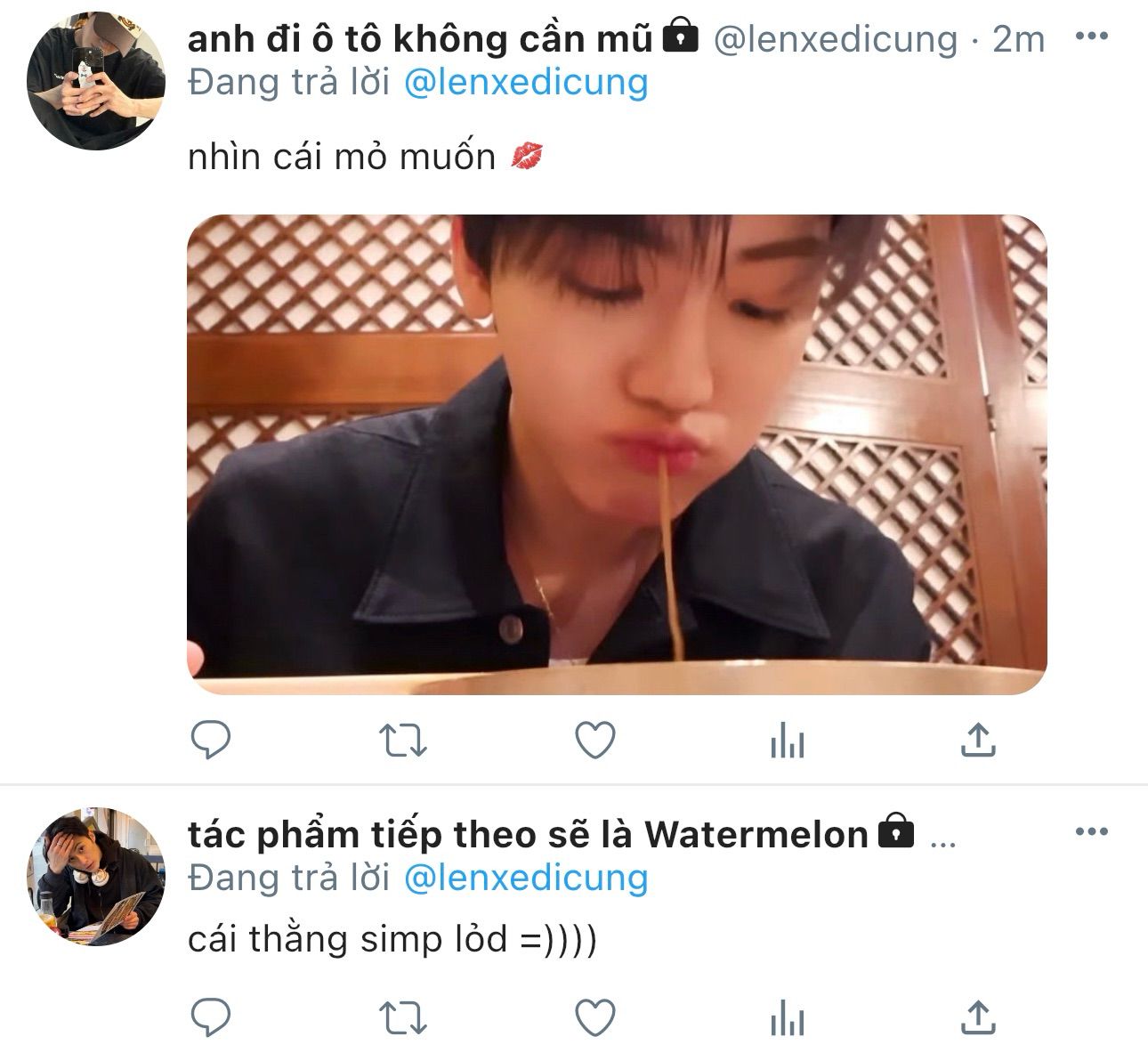View analytics of 'nhìn cái mỏ muốn' tweet

coord(787,741)
